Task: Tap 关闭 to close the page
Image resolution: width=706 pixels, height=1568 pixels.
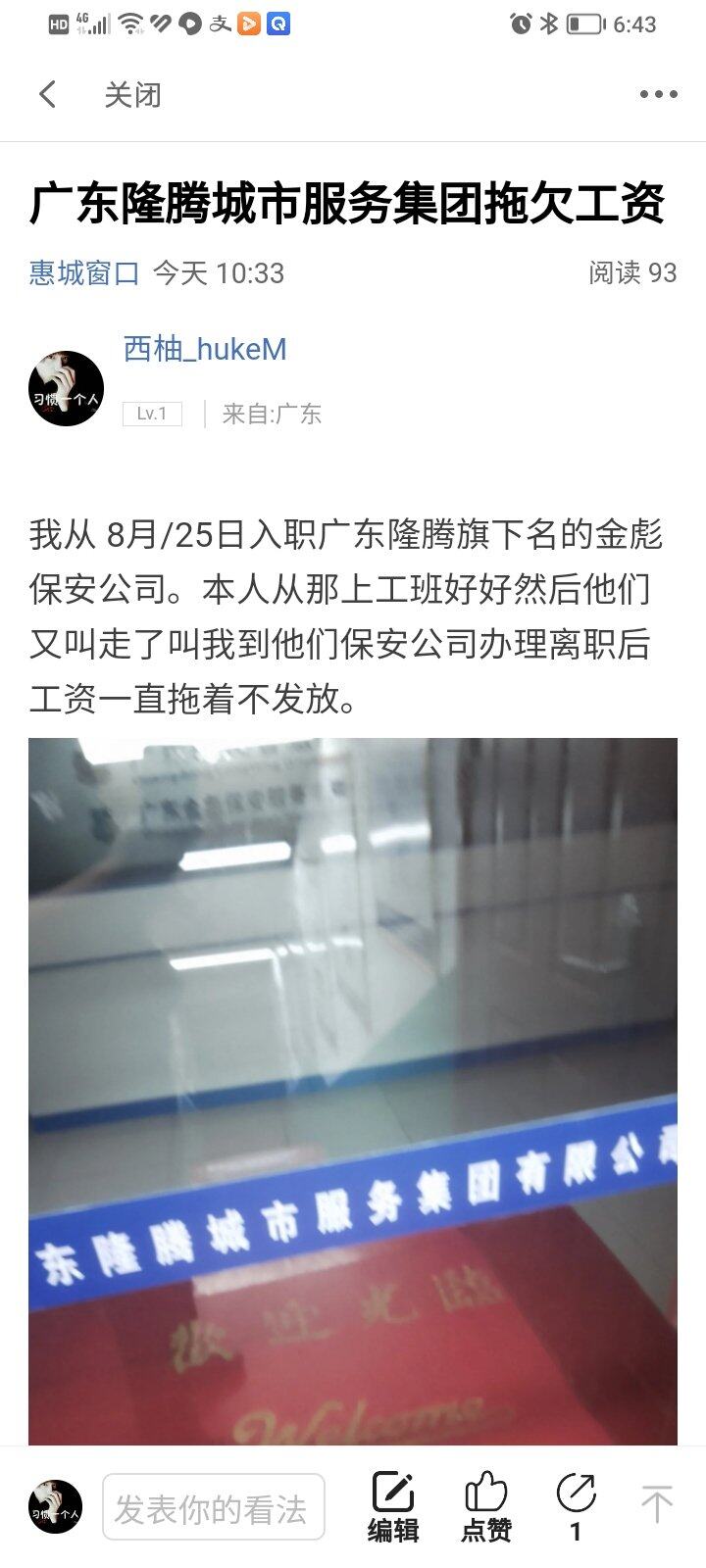Action: [x=132, y=95]
